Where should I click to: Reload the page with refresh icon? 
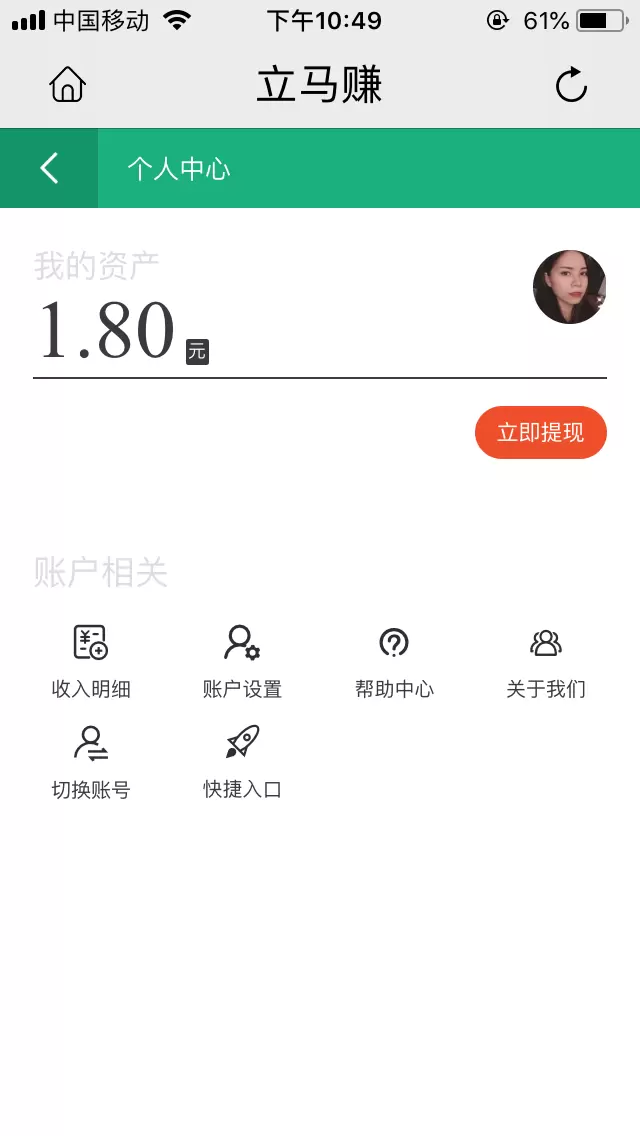tap(571, 85)
